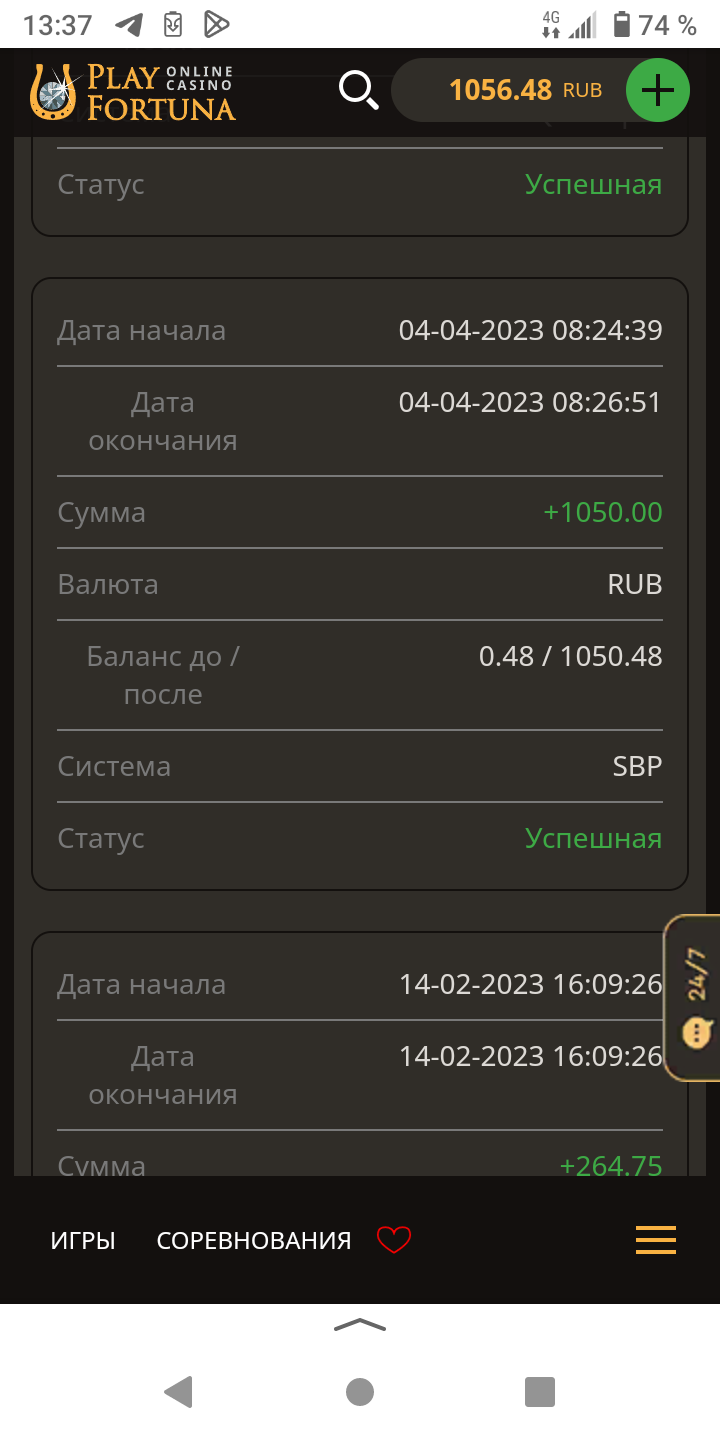Go back with system back button

tap(178, 1392)
